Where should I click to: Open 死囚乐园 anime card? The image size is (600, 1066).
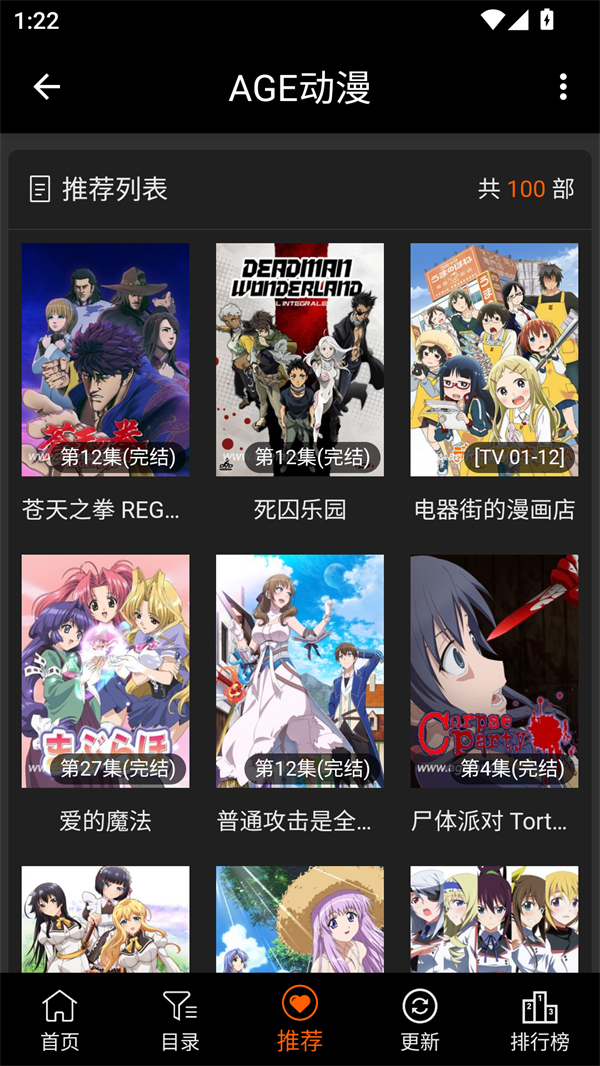[299, 360]
